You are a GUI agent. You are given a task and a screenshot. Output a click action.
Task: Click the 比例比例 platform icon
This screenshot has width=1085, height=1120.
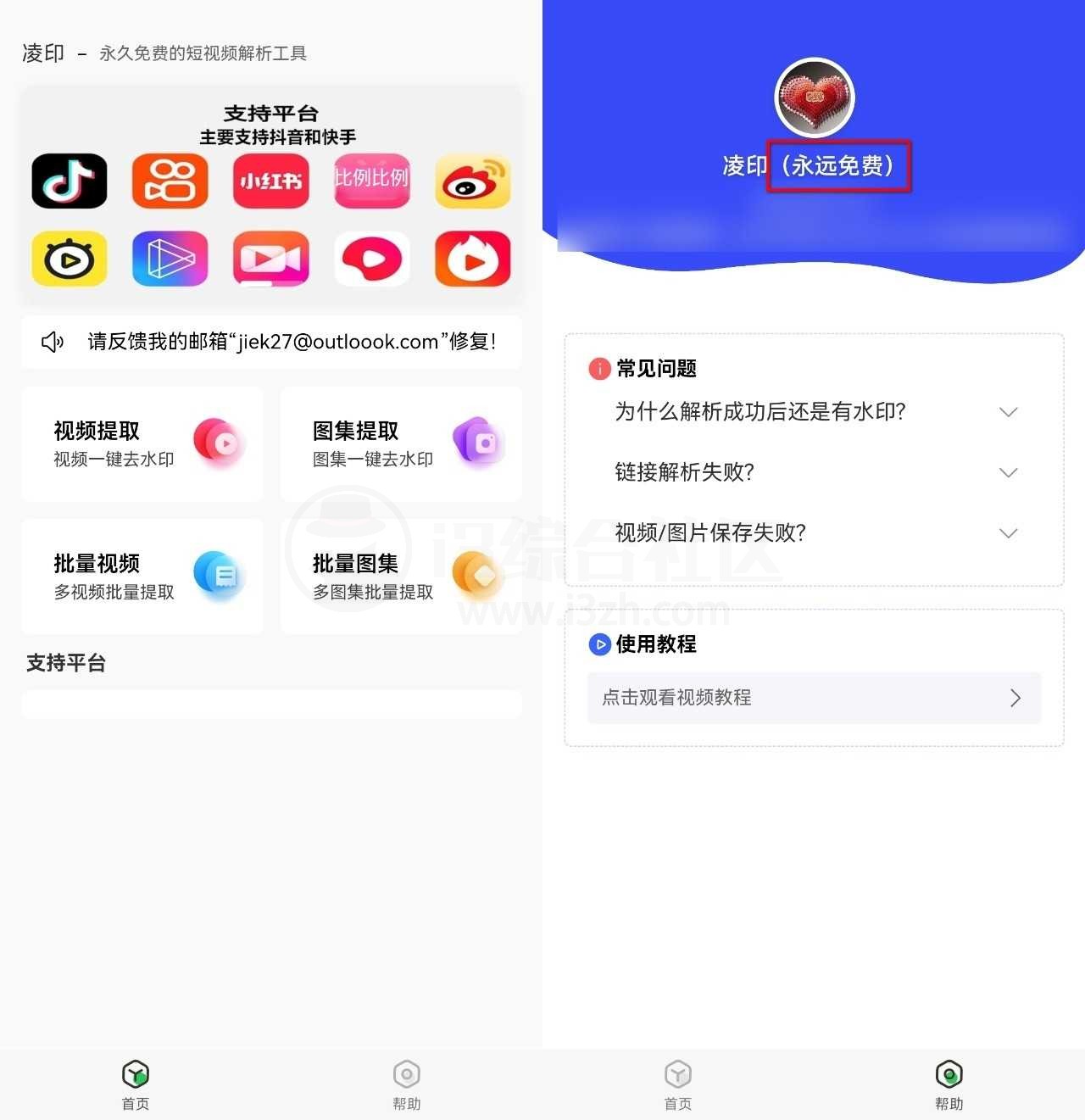[x=371, y=181]
